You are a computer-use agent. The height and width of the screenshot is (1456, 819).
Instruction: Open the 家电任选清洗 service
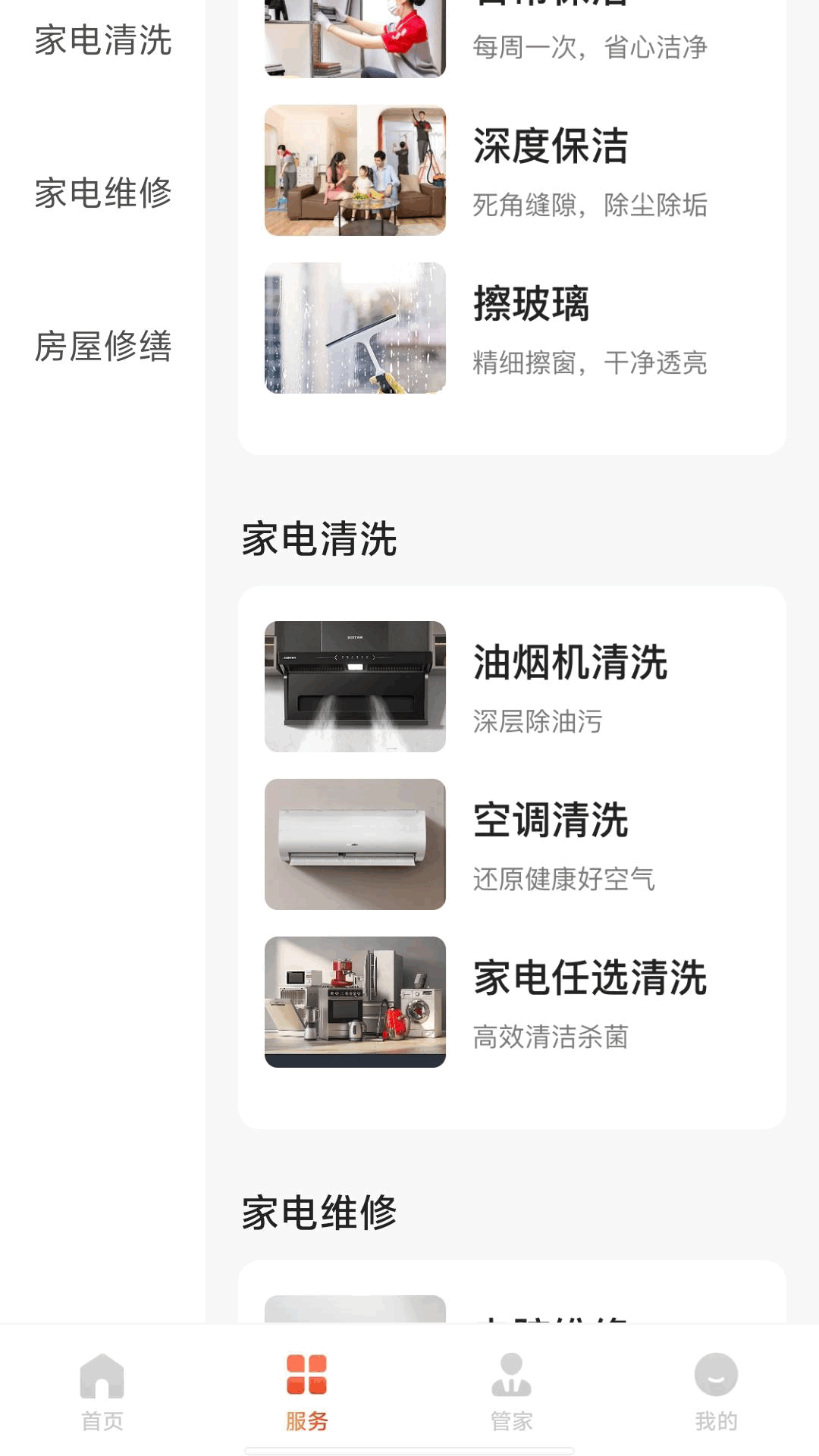click(512, 1003)
